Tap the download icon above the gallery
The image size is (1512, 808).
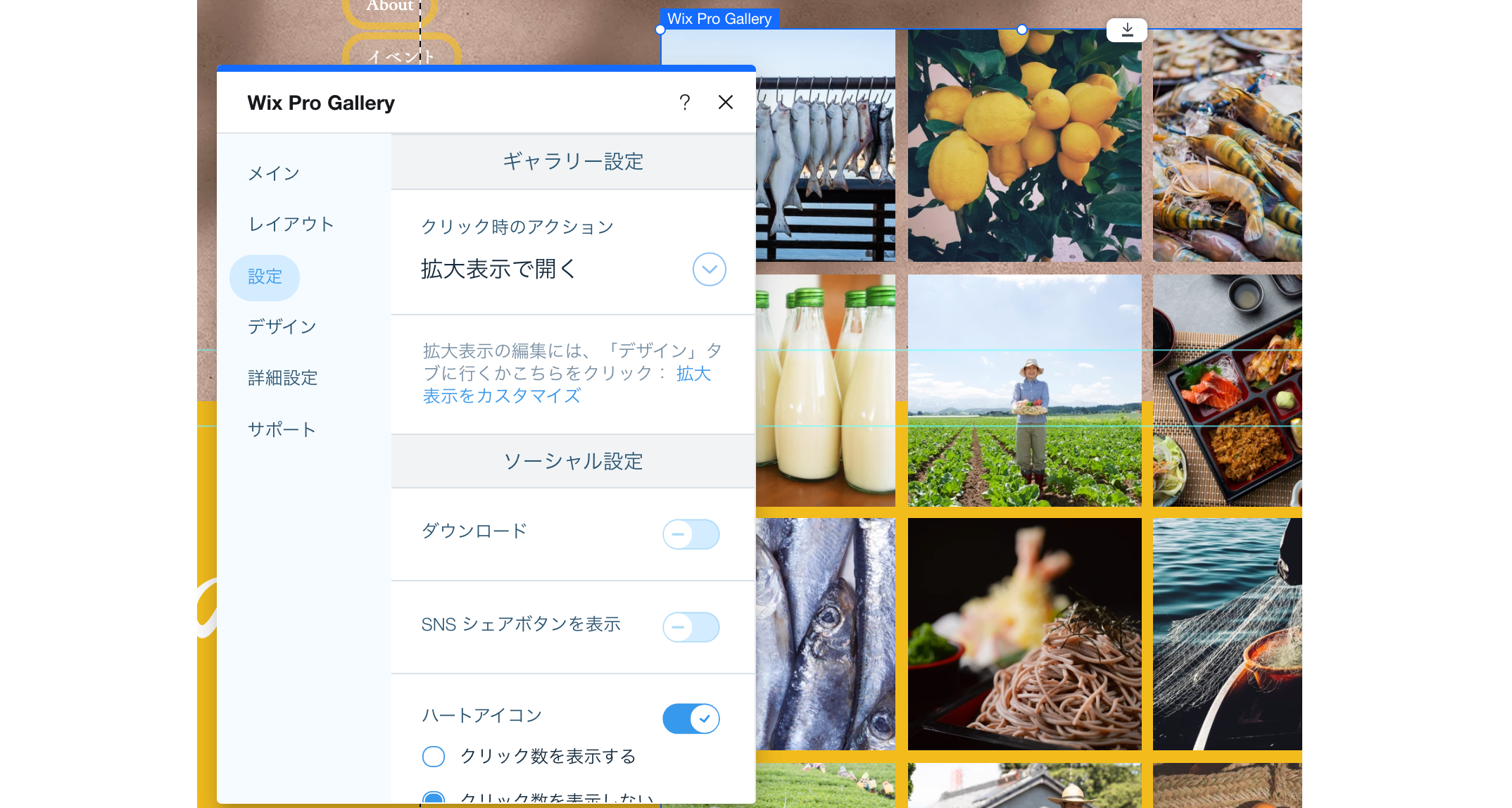click(x=1126, y=30)
